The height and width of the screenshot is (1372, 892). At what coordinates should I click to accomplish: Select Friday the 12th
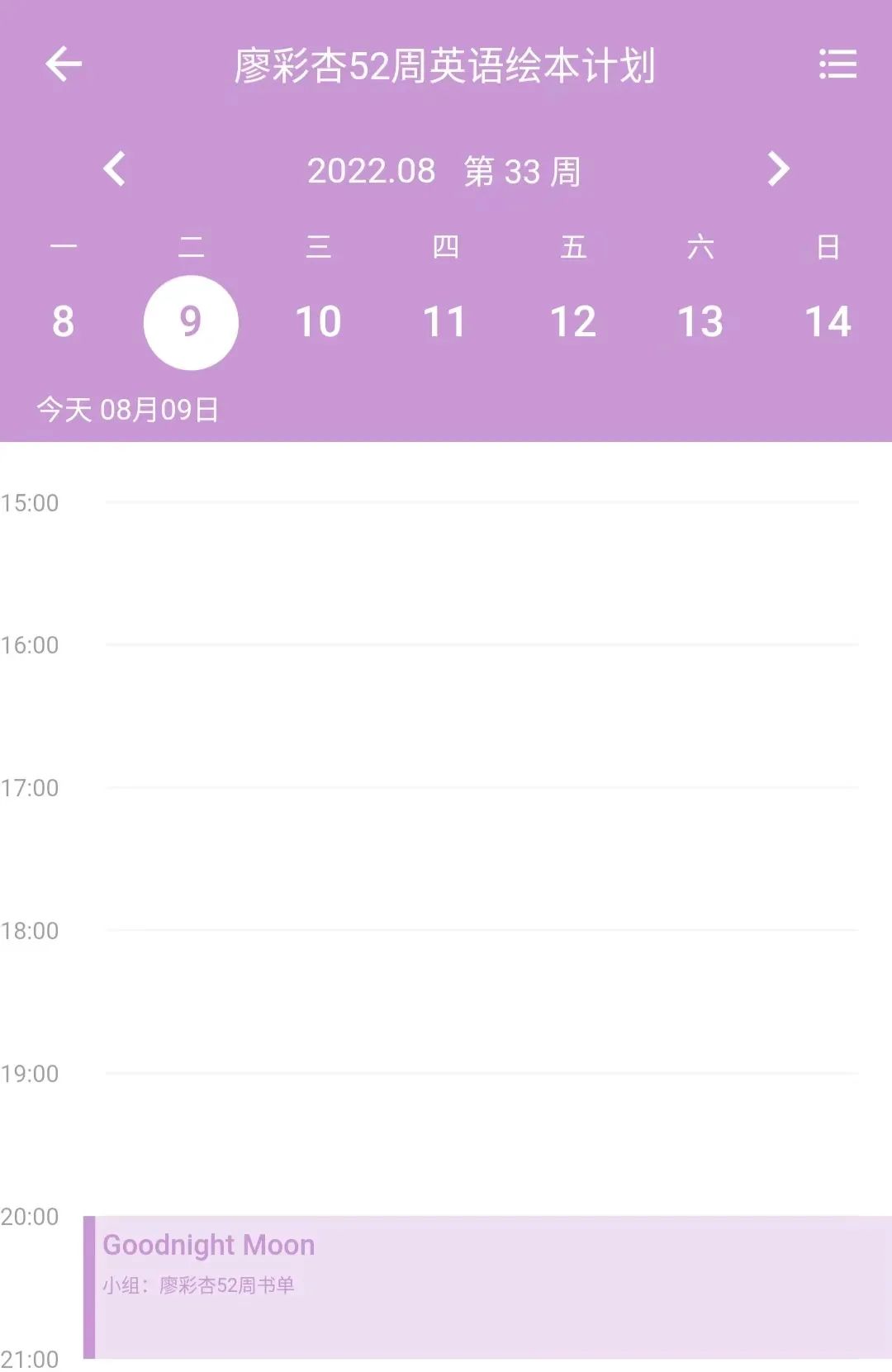pos(573,321)
